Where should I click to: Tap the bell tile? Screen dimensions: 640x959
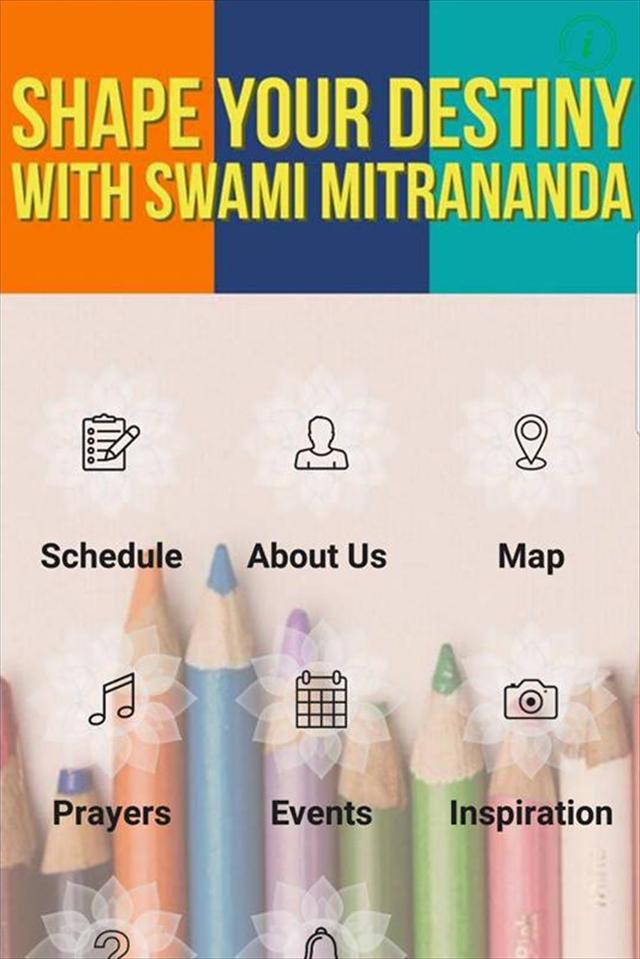tap(321, 942)
